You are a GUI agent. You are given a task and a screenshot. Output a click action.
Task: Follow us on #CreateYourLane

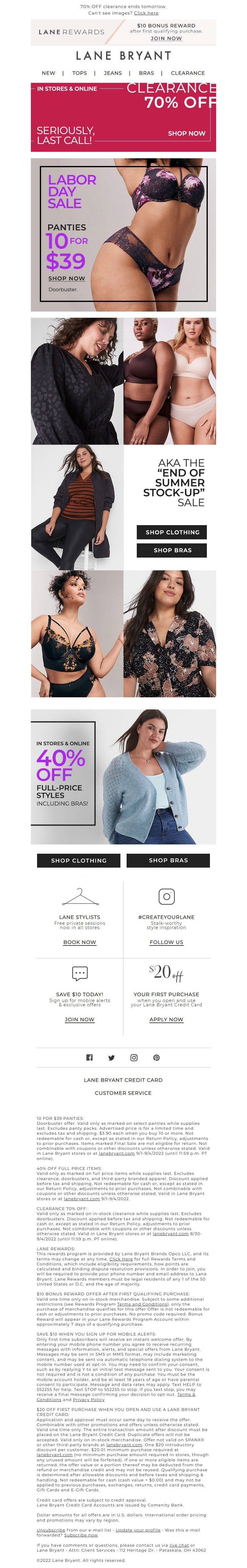[166, 942]
